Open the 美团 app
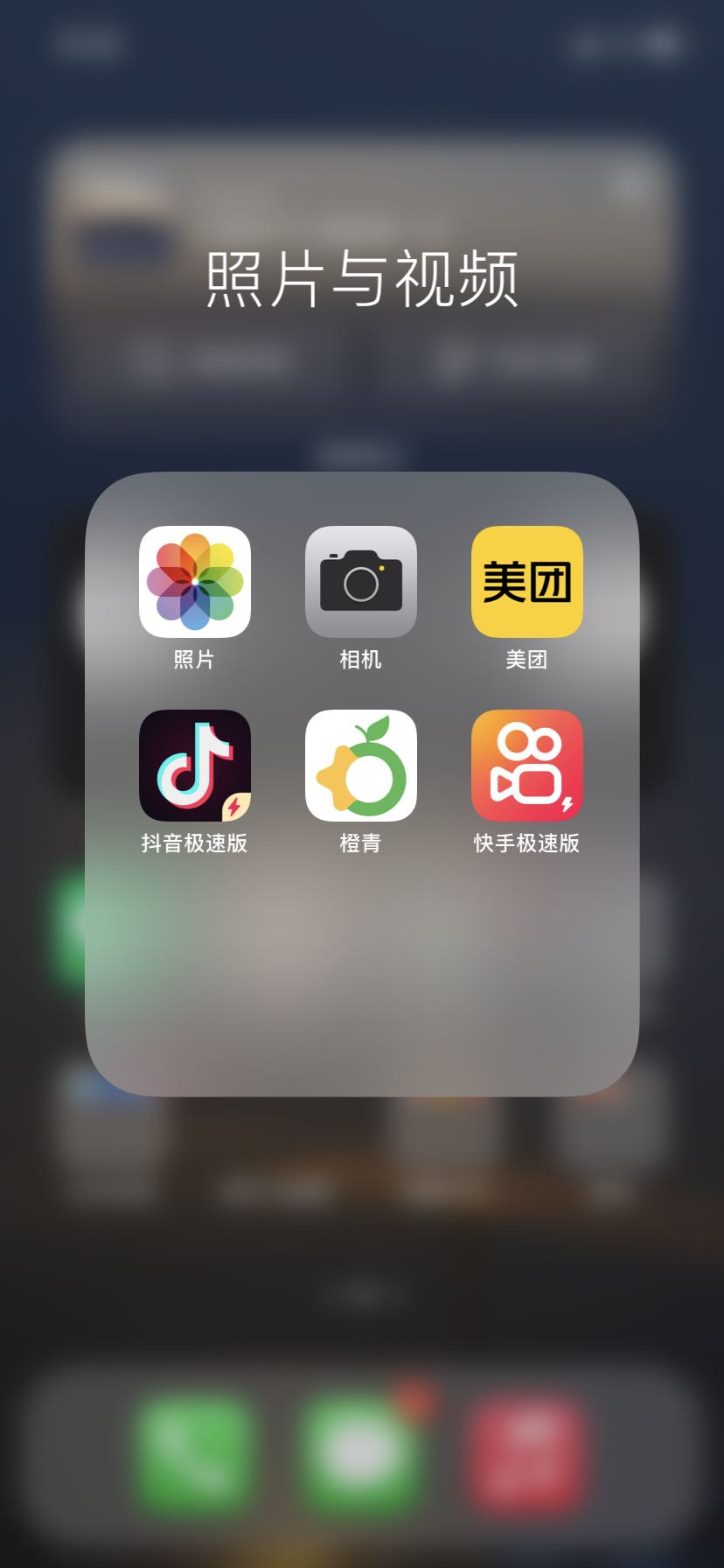 (526, 582)
